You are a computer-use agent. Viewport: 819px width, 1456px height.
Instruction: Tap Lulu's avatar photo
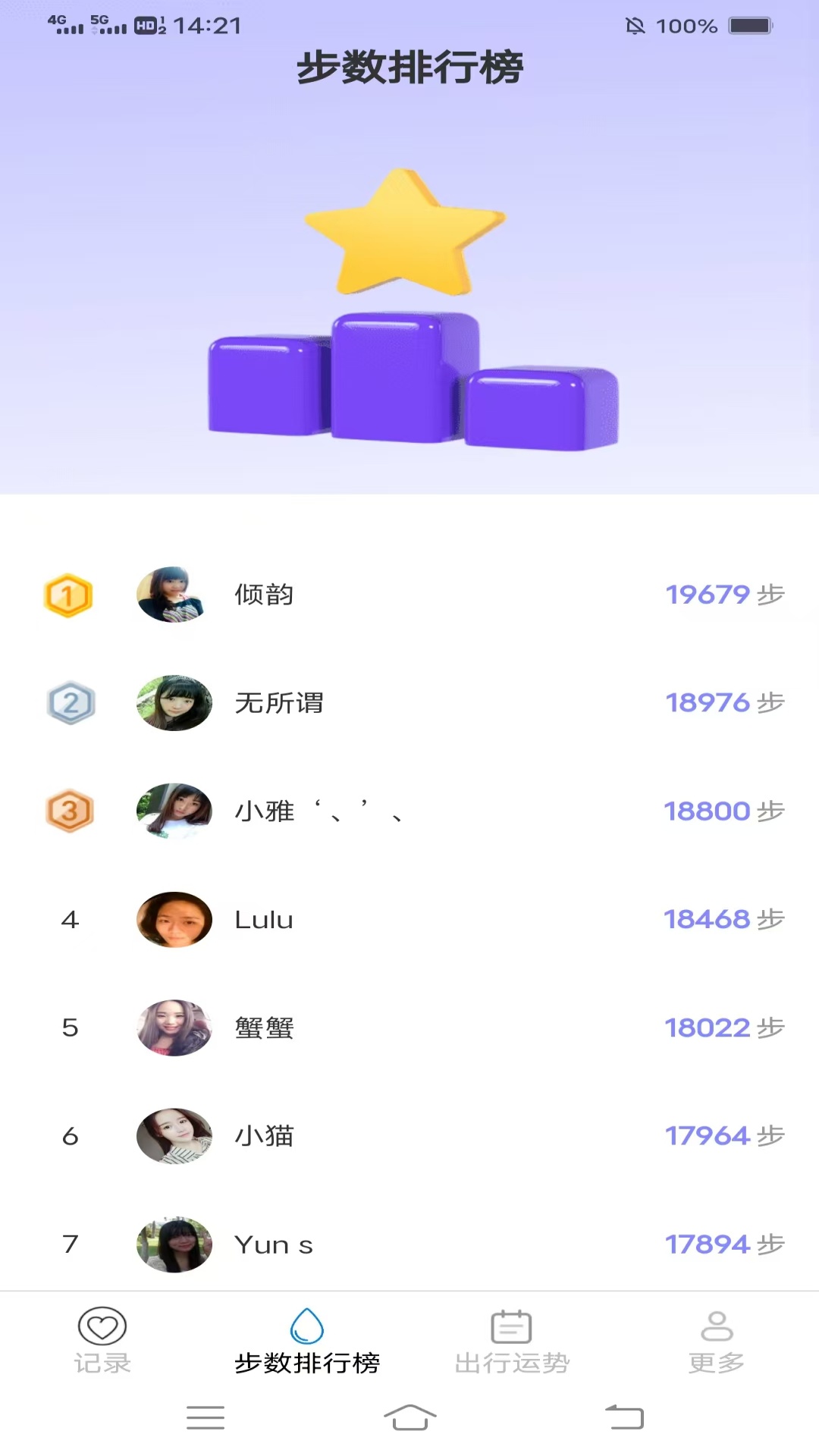coord(172,920)
